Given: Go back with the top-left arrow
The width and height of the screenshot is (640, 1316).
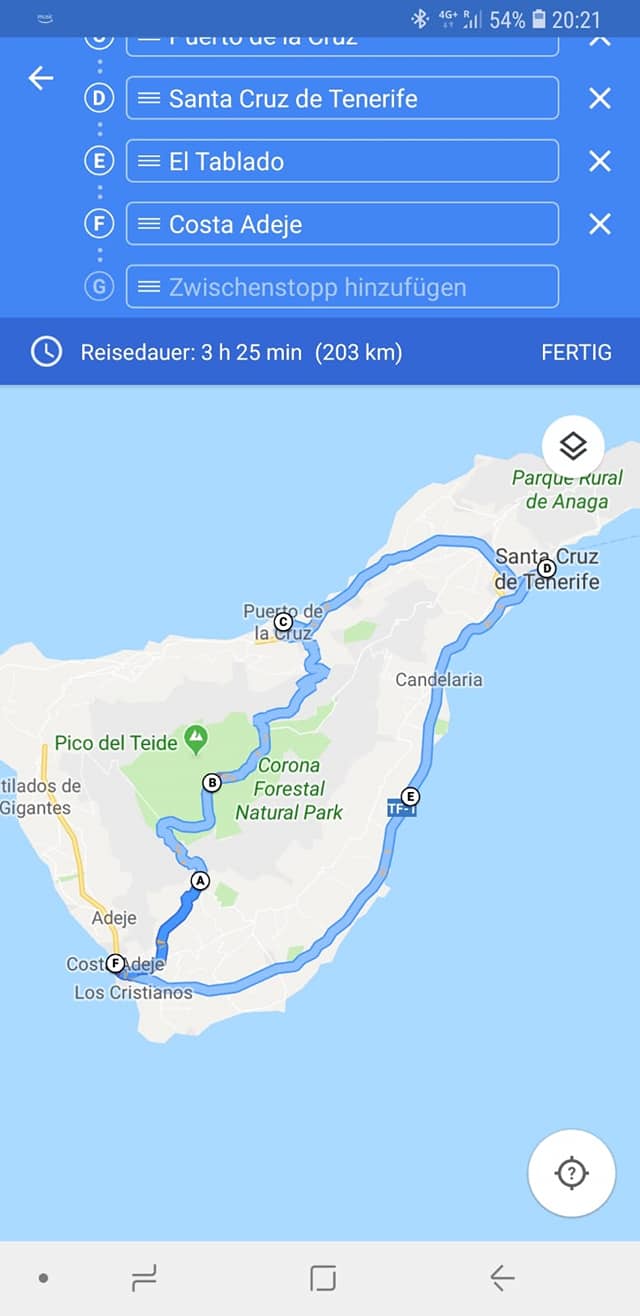Looking at the screenshot, I should point(41,78).
